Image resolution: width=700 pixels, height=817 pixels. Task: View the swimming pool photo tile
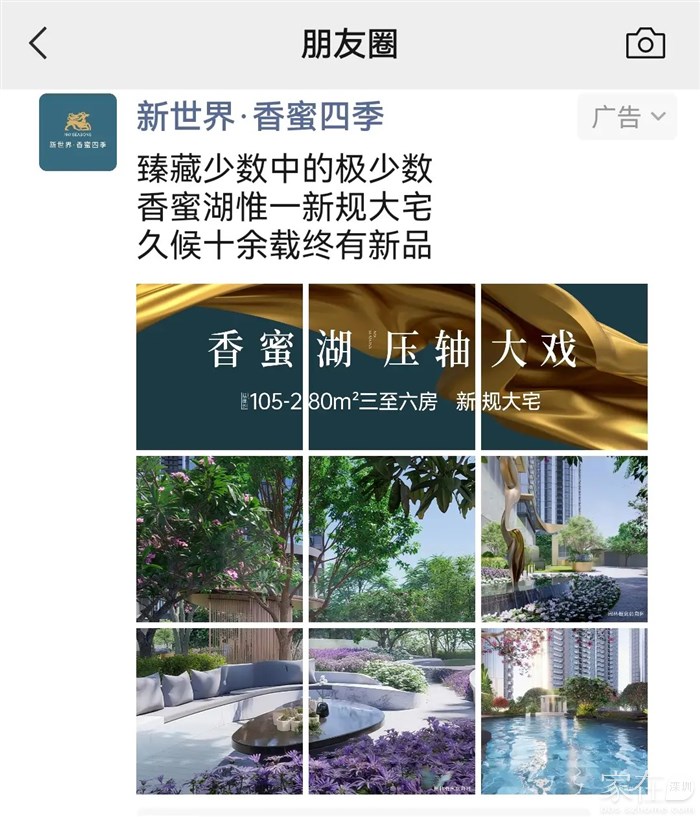564,711
